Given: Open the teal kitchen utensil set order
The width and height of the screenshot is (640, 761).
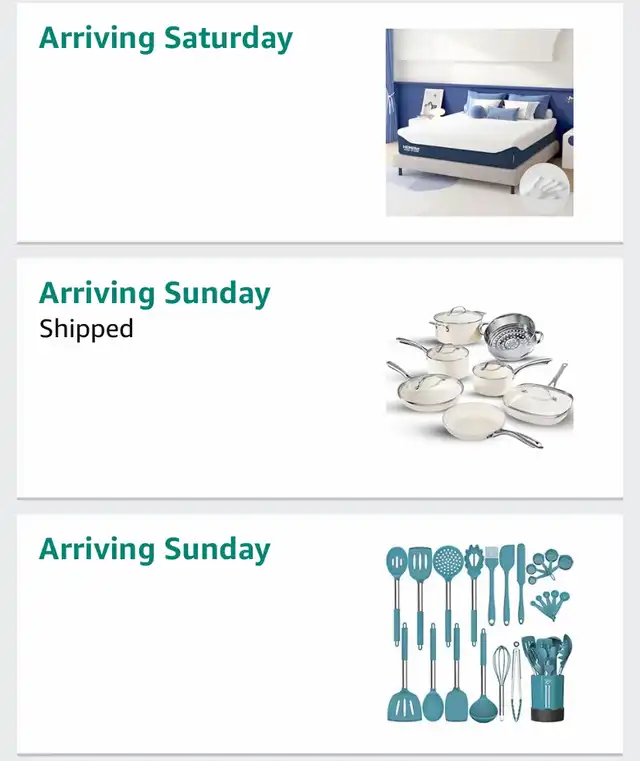Looking at the screenshot, I should coord(479,634).
